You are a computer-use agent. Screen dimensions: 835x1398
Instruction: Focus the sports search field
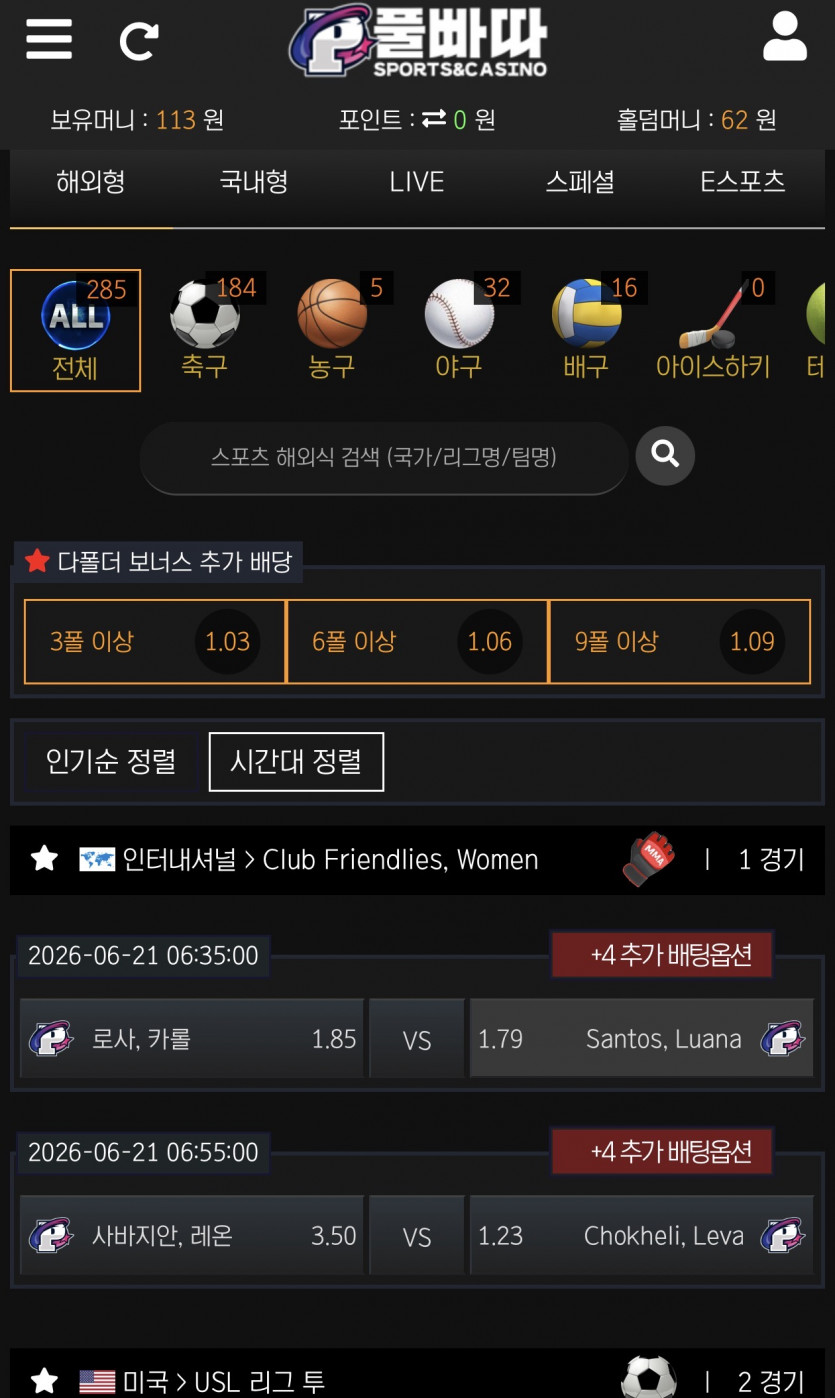coord(384,457)
